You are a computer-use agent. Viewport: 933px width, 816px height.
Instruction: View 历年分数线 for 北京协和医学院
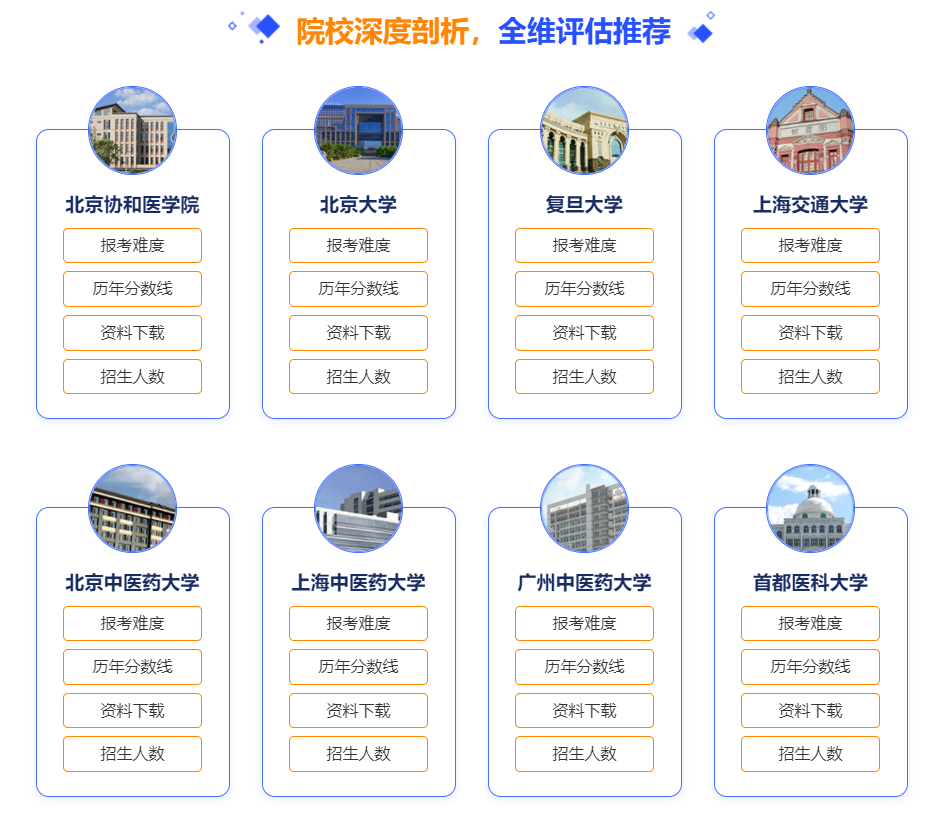click(132, 289)
